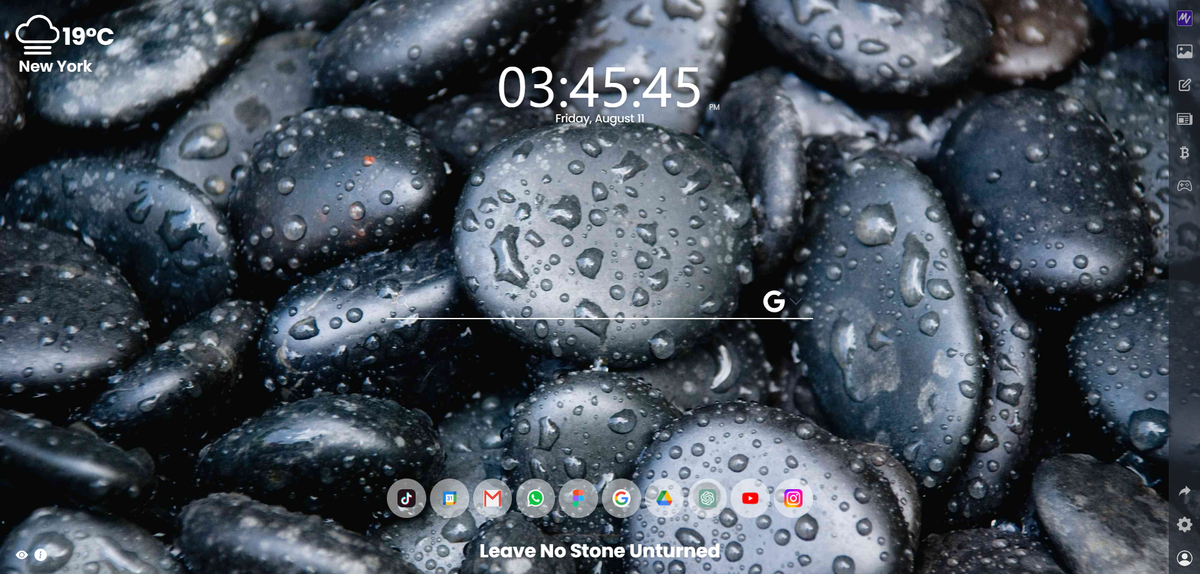Open the Google shortcut in the dock

[621, 498]
